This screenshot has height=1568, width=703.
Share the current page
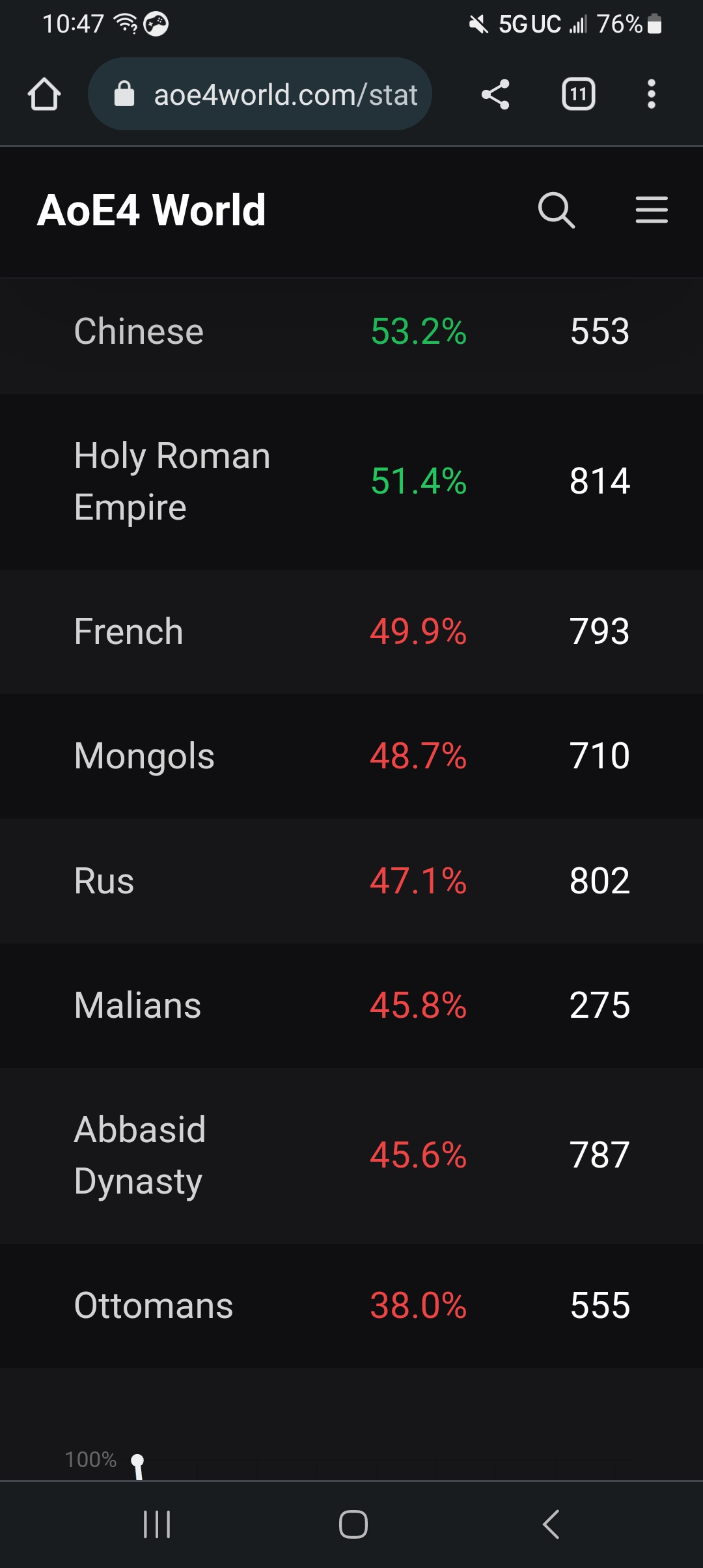[x=495, y=94]
